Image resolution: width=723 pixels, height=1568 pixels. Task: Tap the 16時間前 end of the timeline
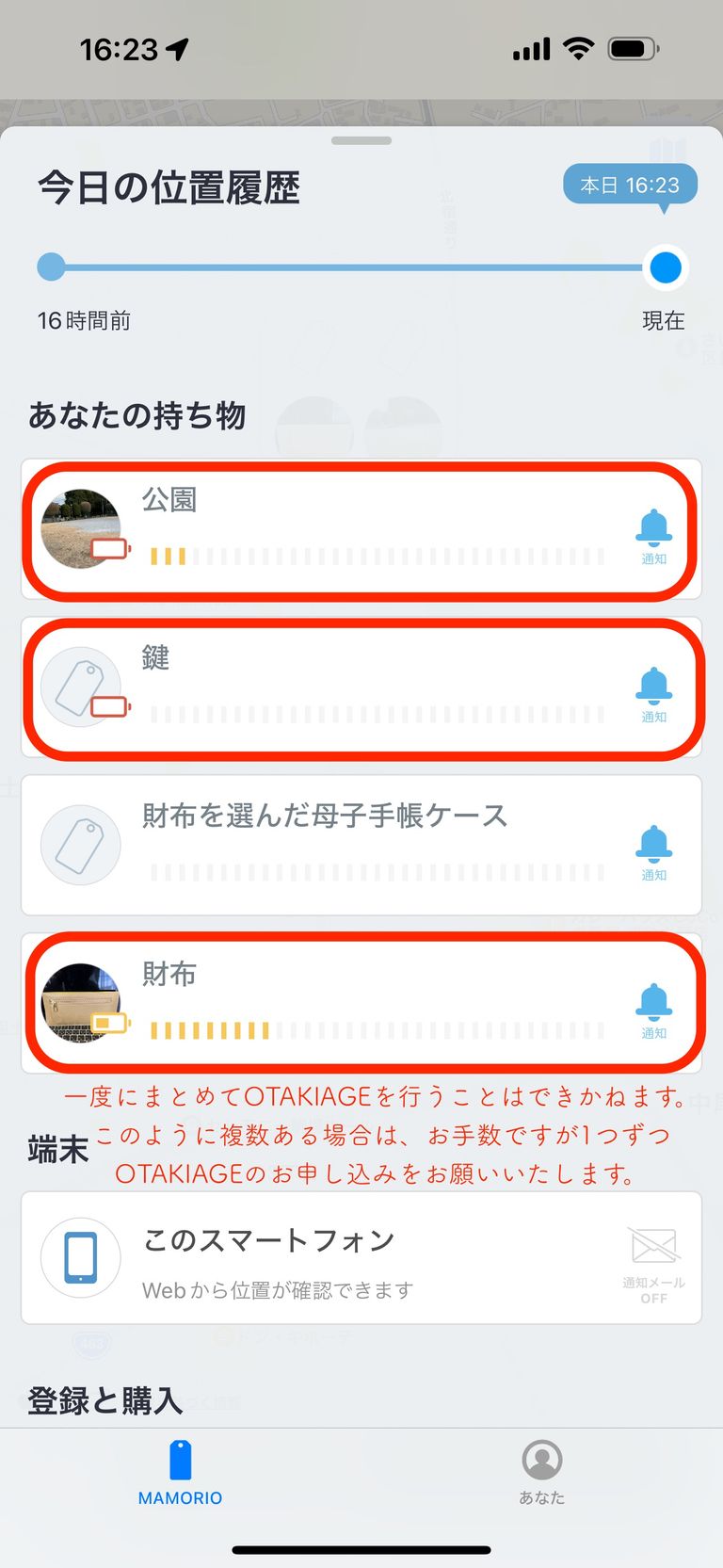click(51, 267)
